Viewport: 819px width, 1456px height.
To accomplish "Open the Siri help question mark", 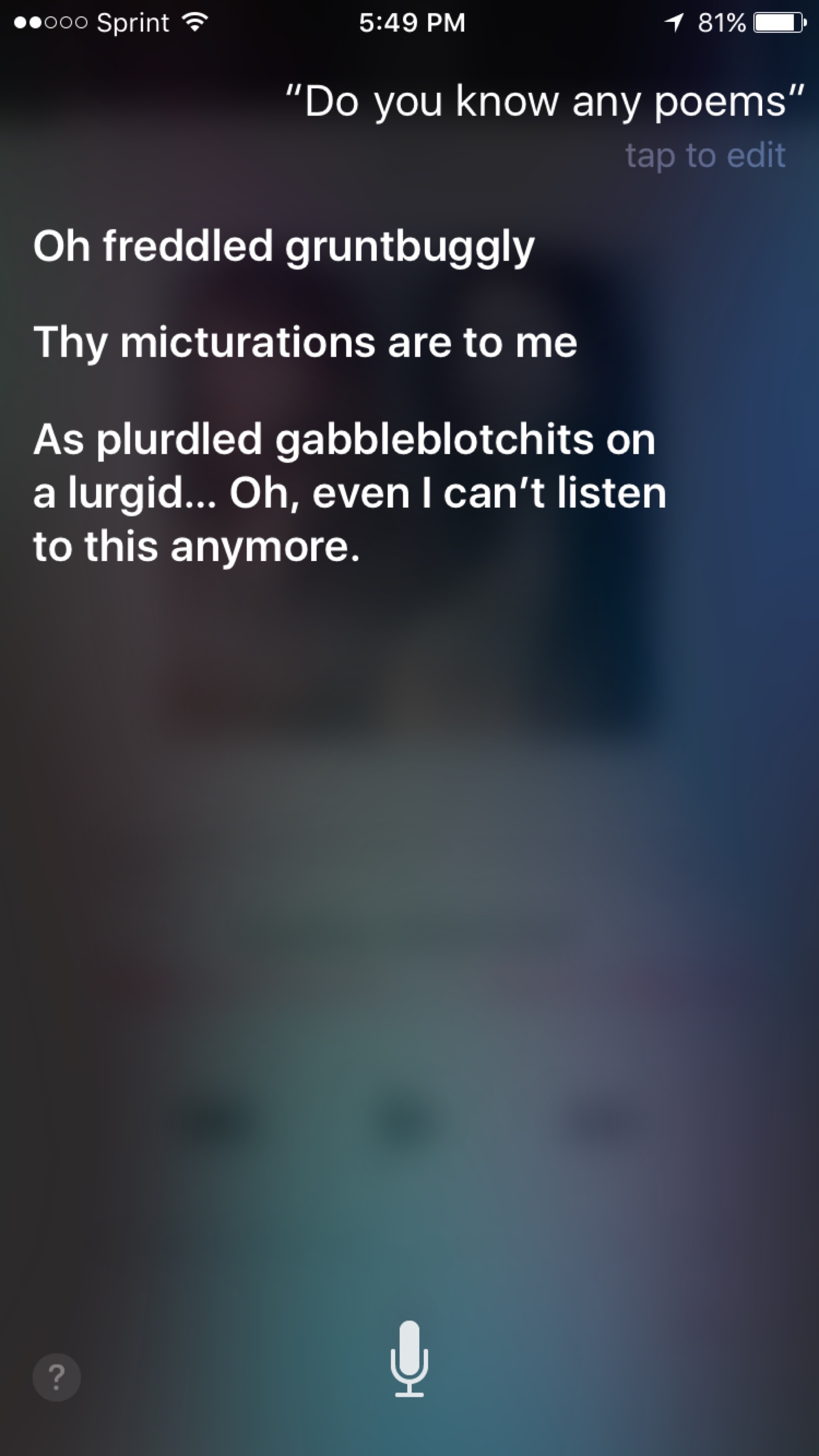I will point(56,1377).
